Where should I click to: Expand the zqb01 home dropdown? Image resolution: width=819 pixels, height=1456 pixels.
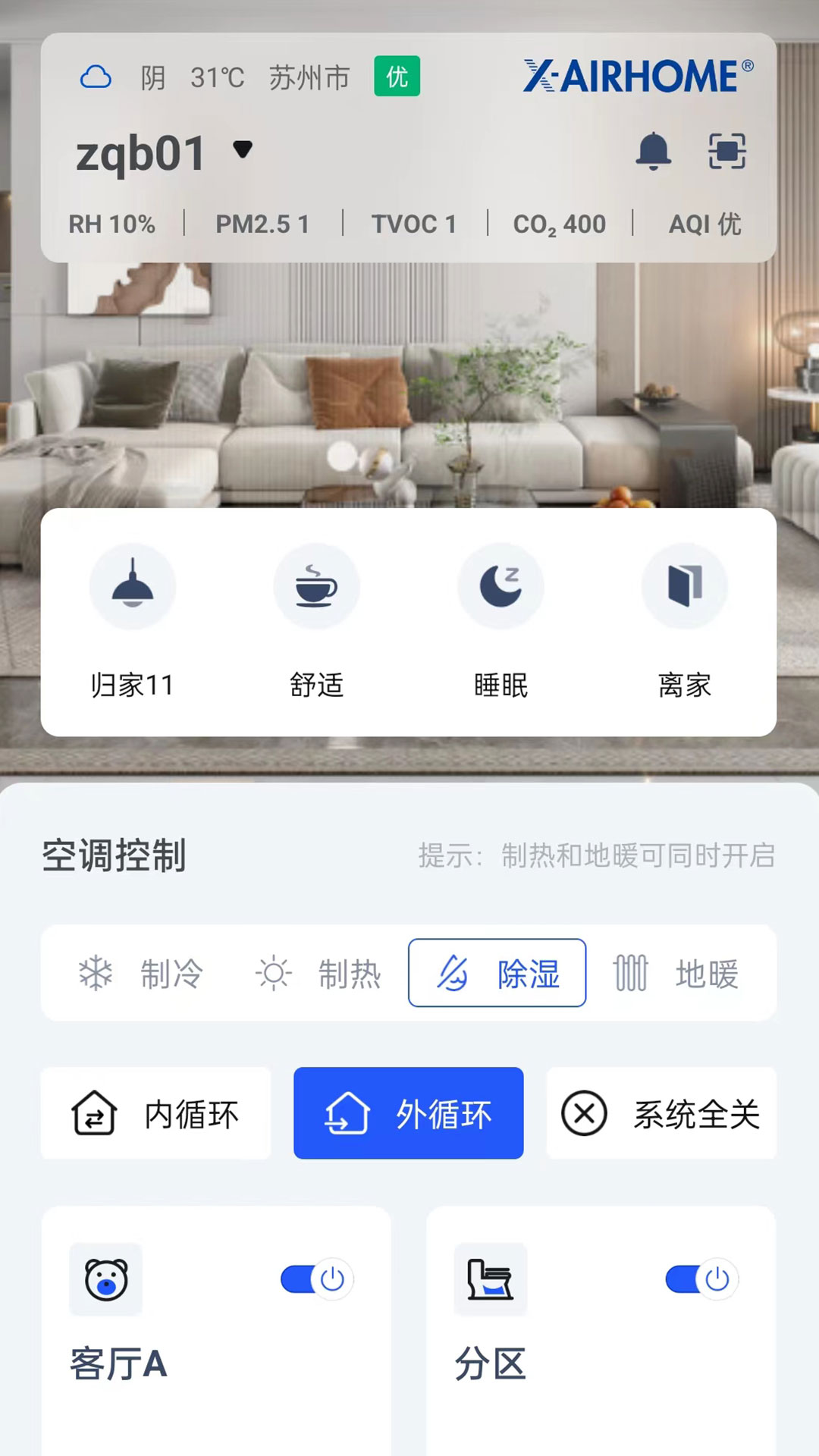(x=242, y=150)
